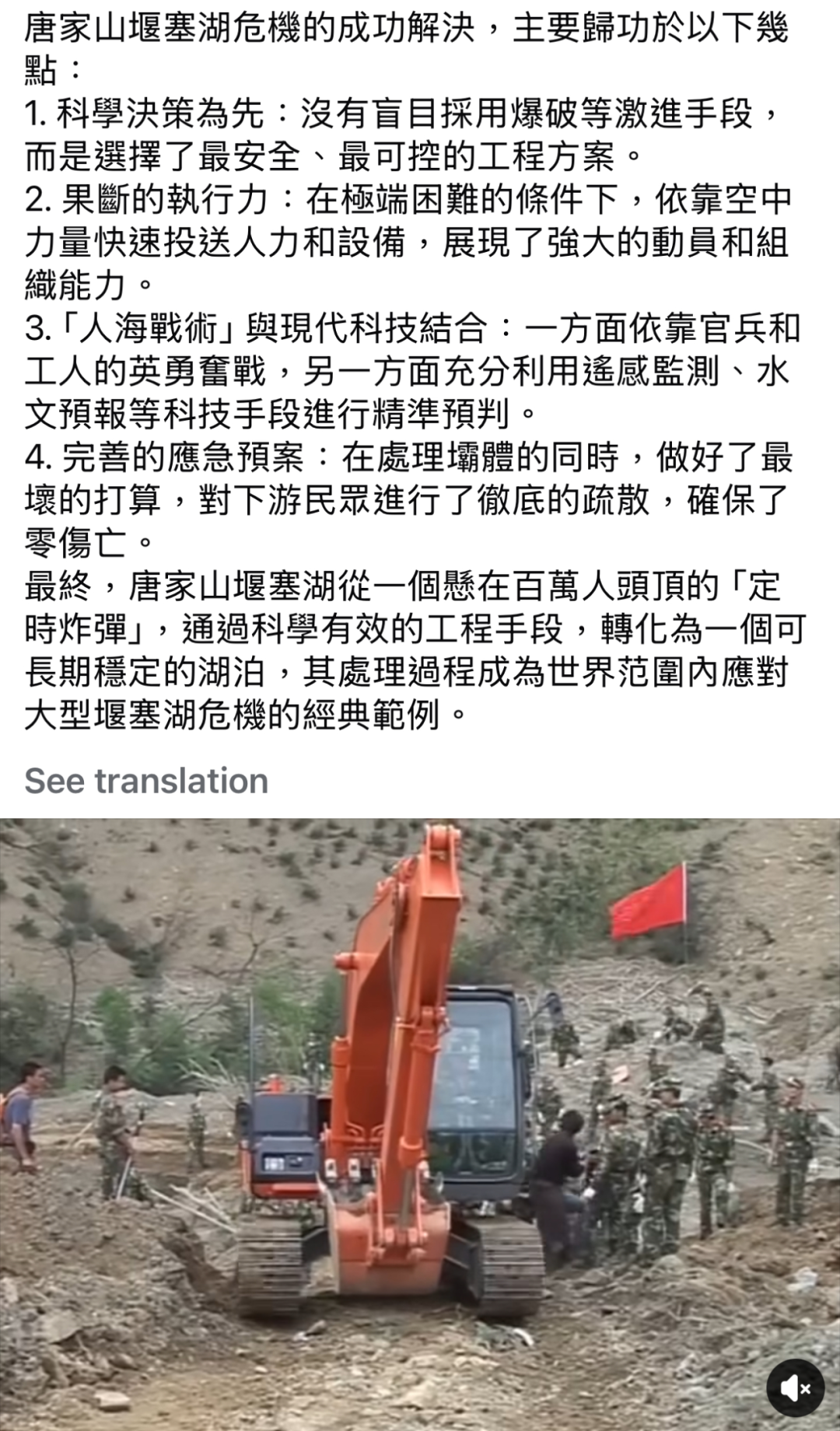The height and width of the screenshot is (1431, 840).
Task: Open the excavator video in the post
Action: coord(420,1120)
